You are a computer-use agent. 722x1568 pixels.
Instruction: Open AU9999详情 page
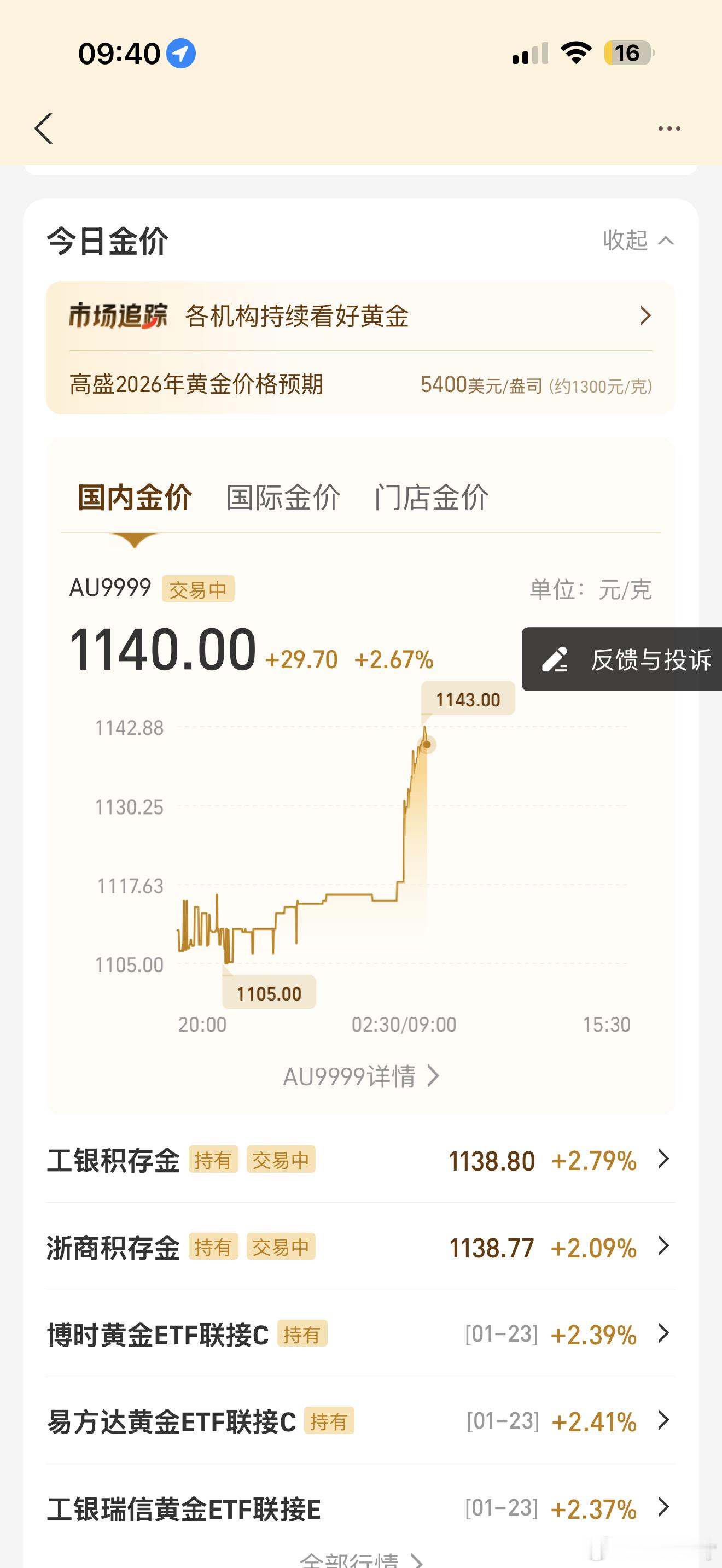pyautogui.click(x=361, y=1075)
